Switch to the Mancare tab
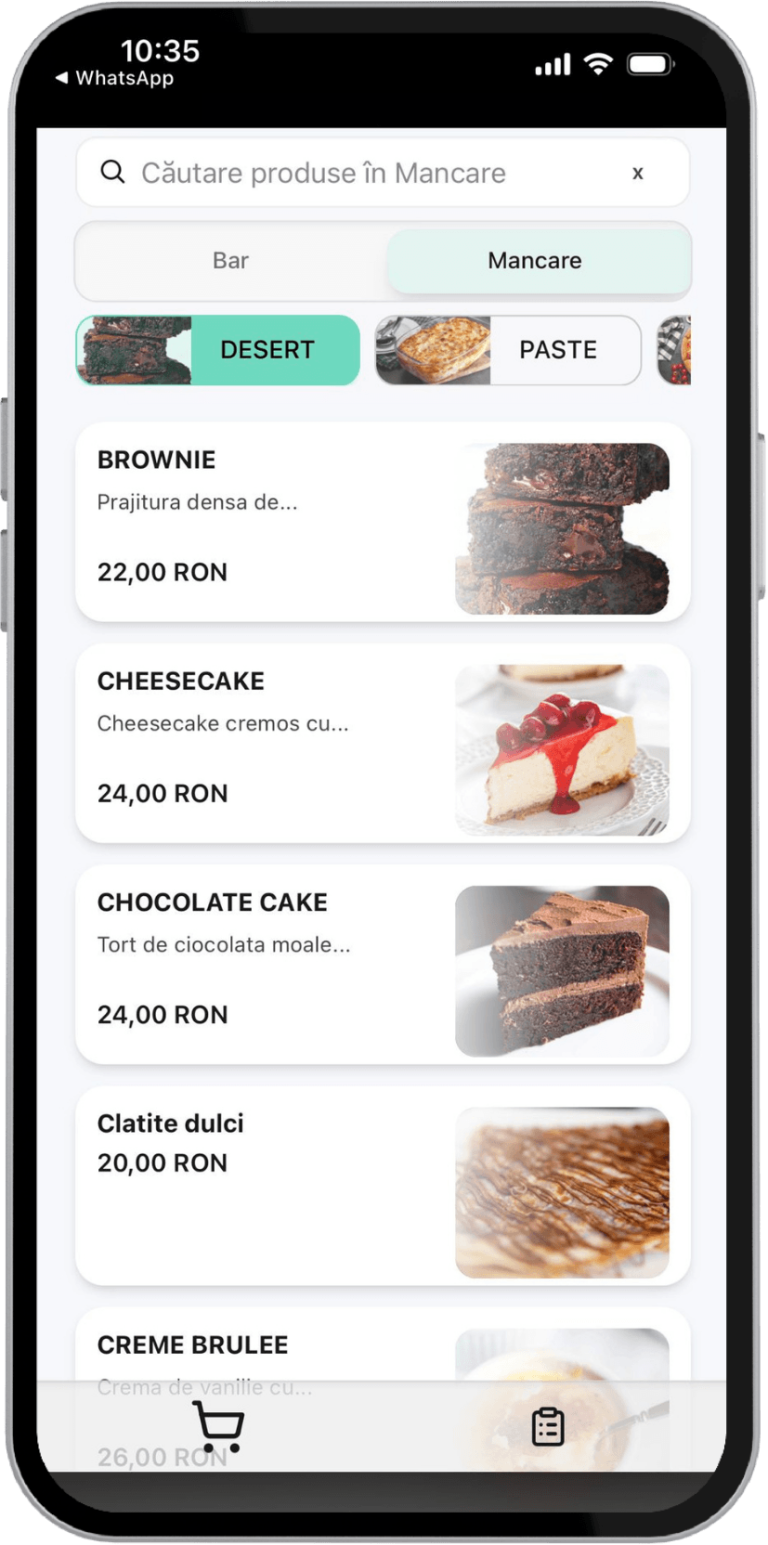The width and height of the screenshot is (768, 1545). [x=534, y=260]
